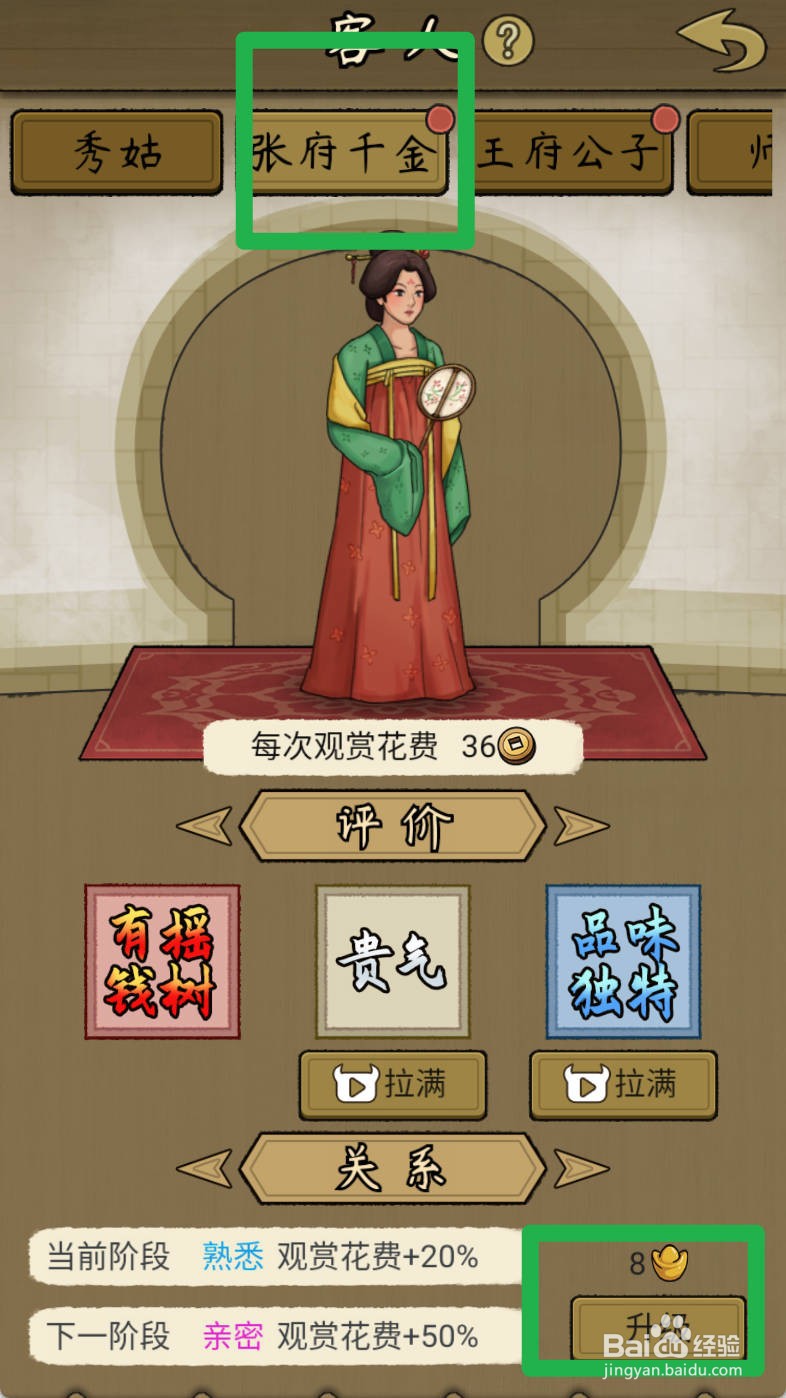786x1398 pixels.
Task: Tap the gold ingot icon beside the 8
Action: click(672, 1262)
